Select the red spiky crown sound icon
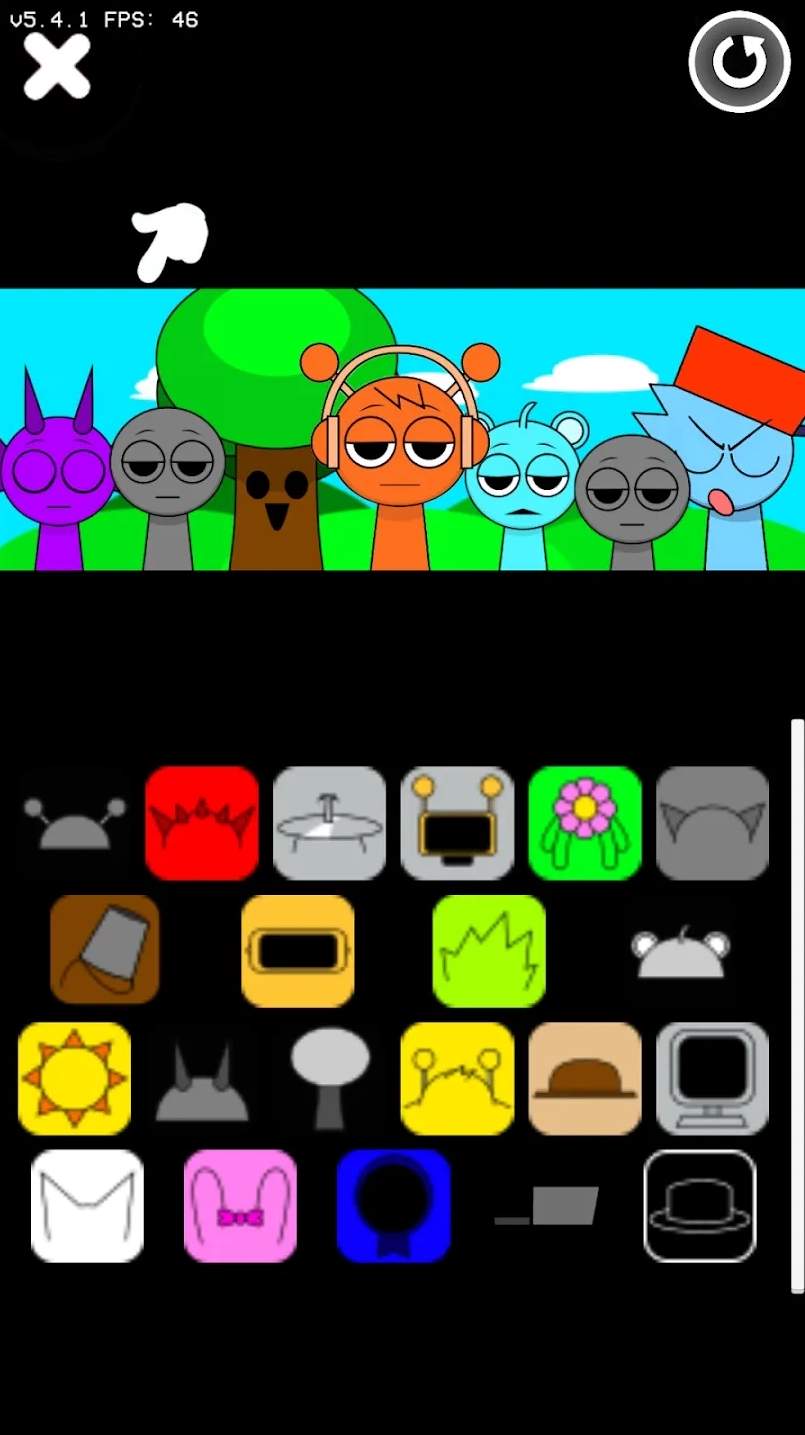The width and height of the screenshot is (805, 1435). tap(202, 823)
